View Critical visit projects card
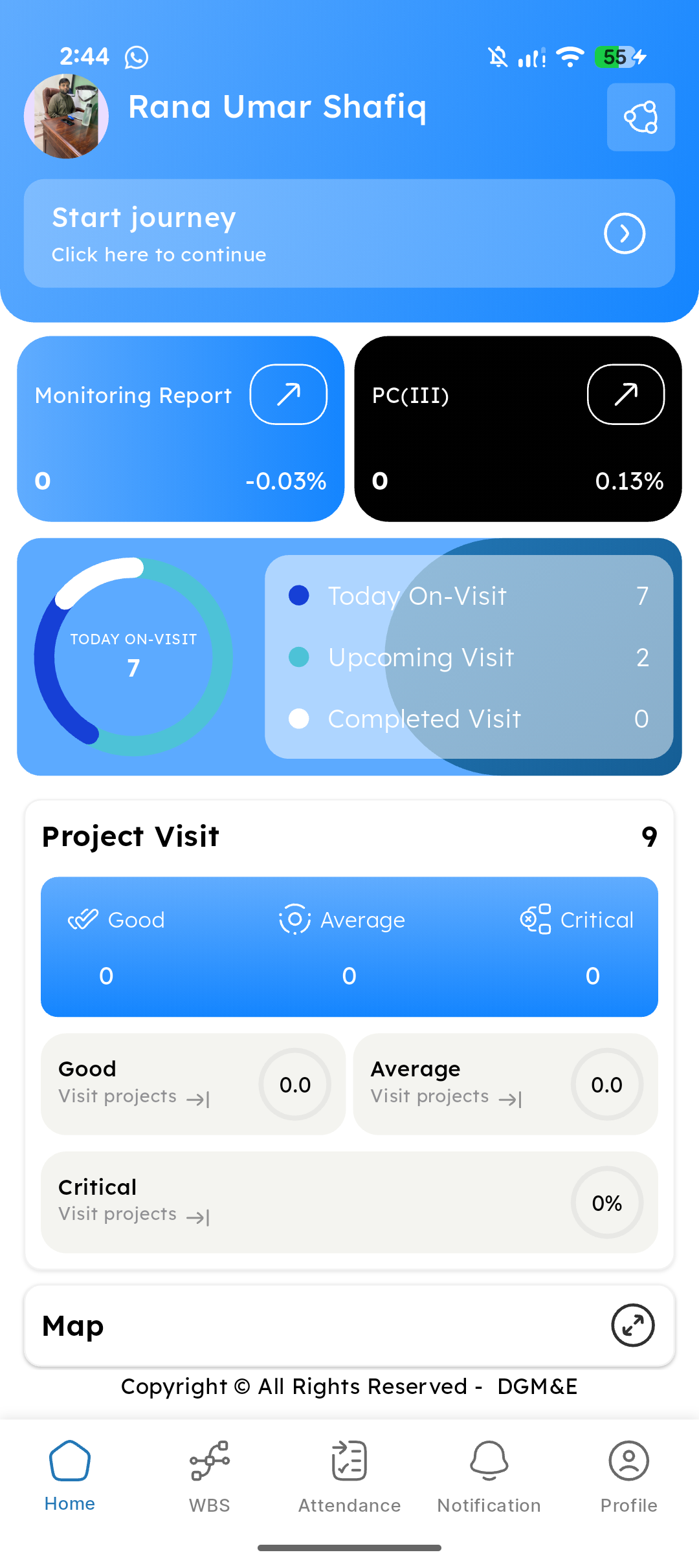The height and width of the screenshot is (1568, 699). [349, 1203]
